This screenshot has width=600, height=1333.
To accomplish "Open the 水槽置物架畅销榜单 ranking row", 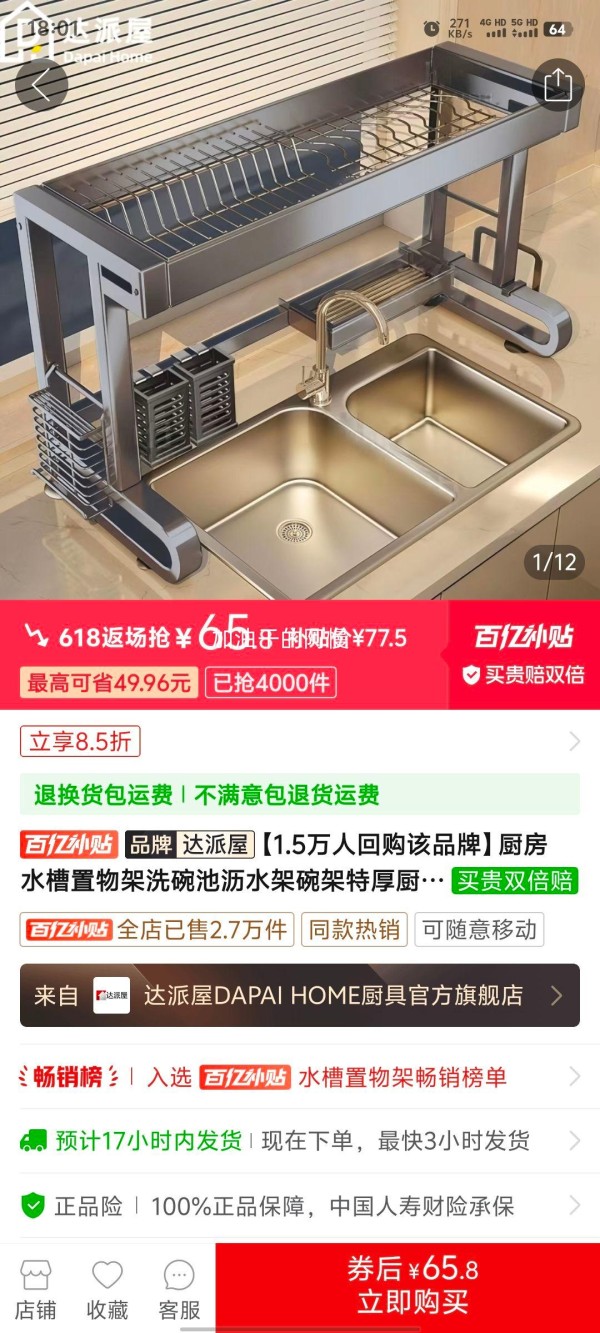I will (x=300, y=1077).
